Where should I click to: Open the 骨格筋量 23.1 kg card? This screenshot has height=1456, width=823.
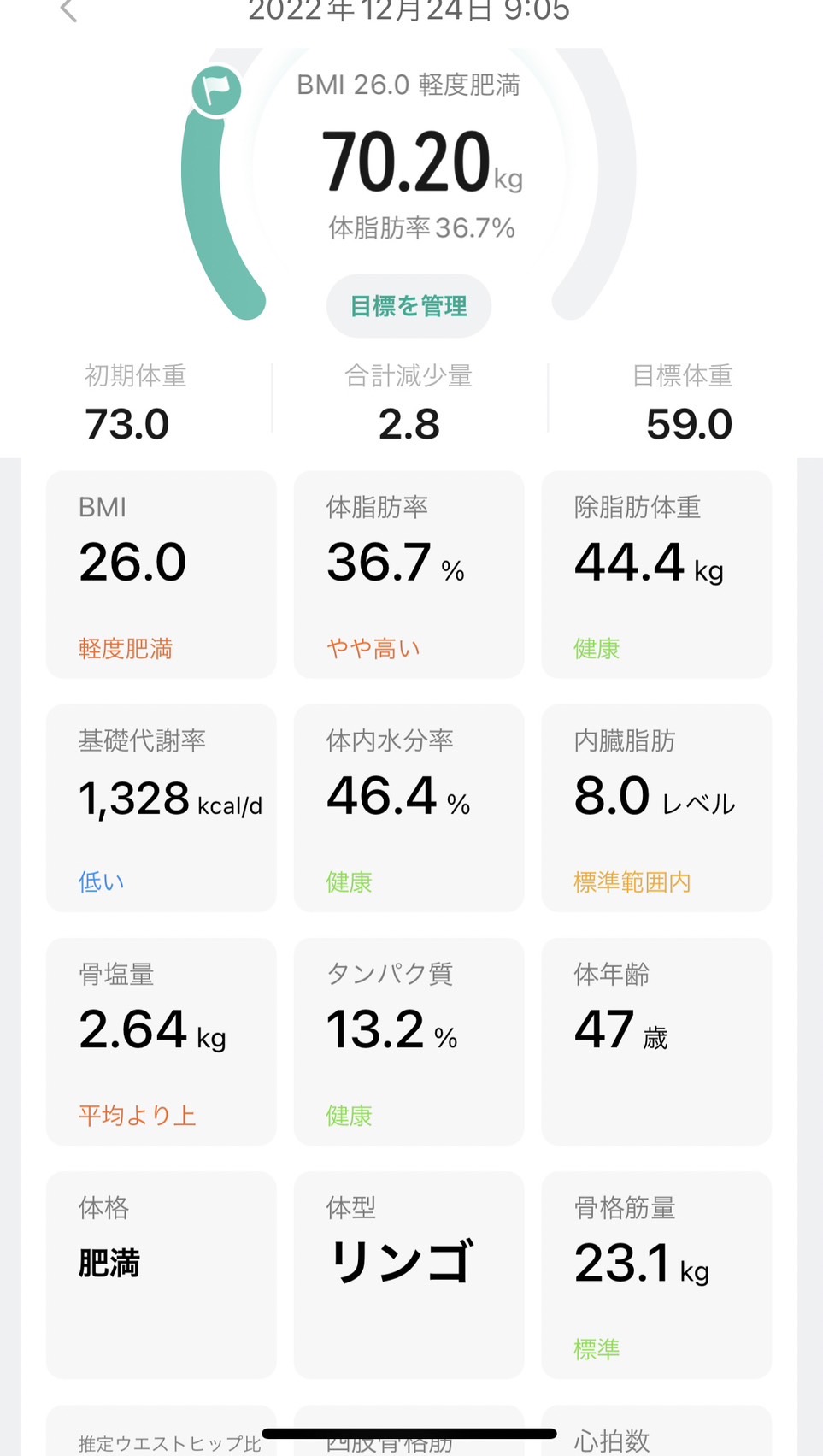(x=656, y=1275)
